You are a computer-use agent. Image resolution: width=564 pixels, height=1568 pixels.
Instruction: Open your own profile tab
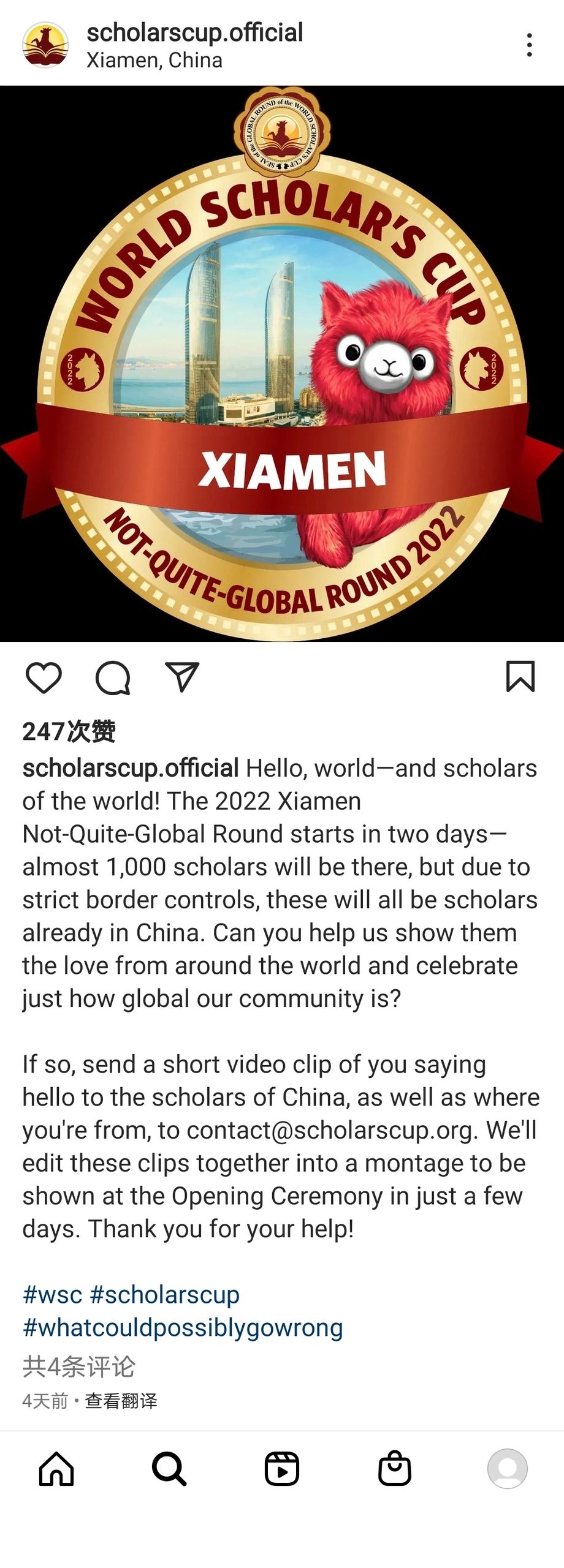click(x=507, y=1469)
